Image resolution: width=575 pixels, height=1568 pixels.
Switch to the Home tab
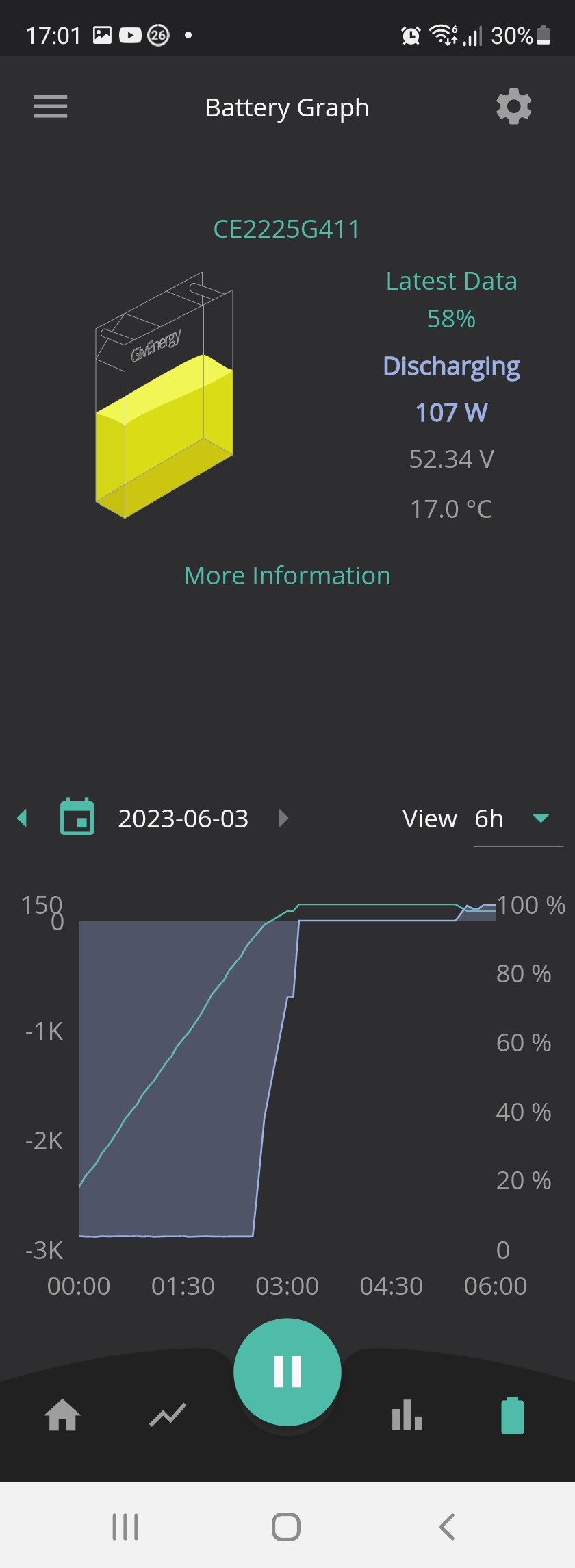pos(62,1415)
